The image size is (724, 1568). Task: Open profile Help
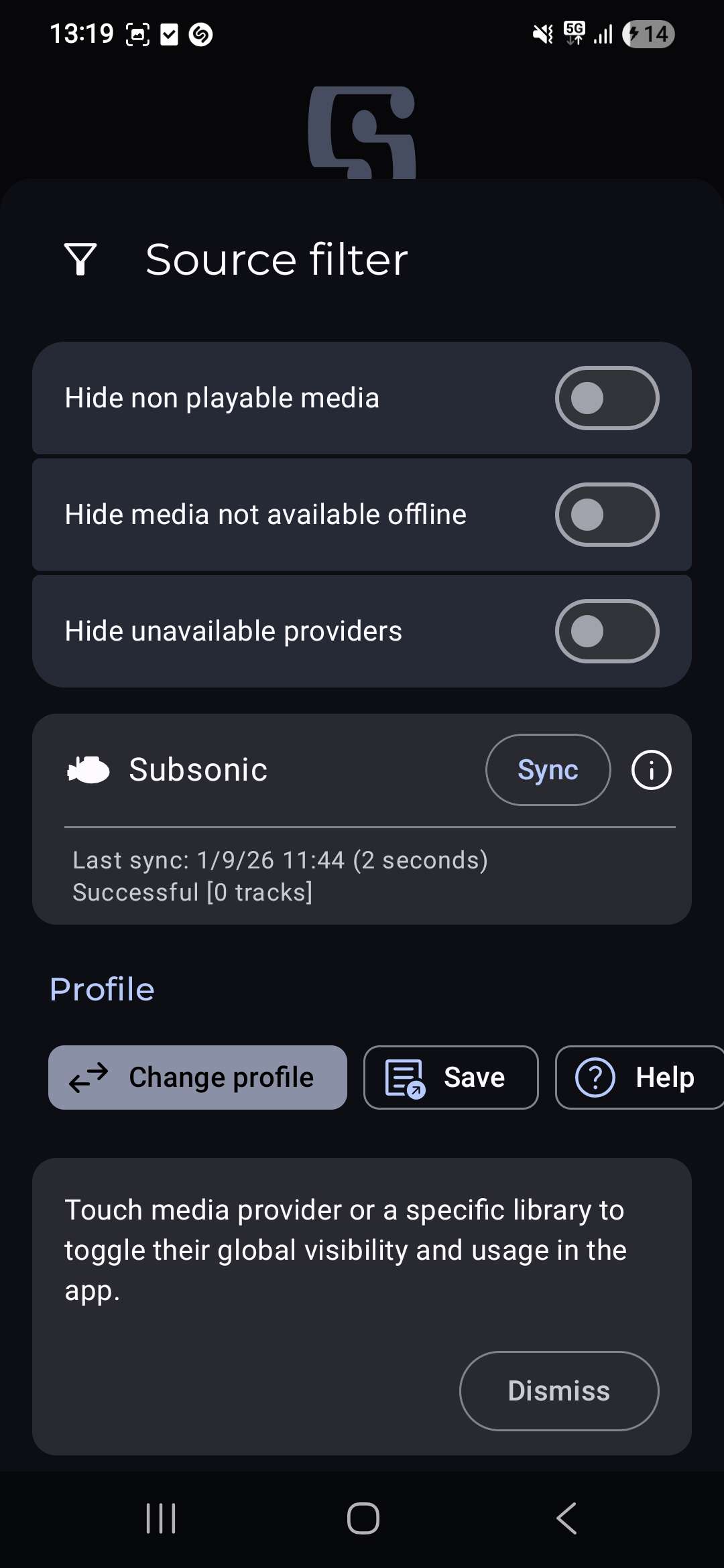click(x=639, y=1077)
